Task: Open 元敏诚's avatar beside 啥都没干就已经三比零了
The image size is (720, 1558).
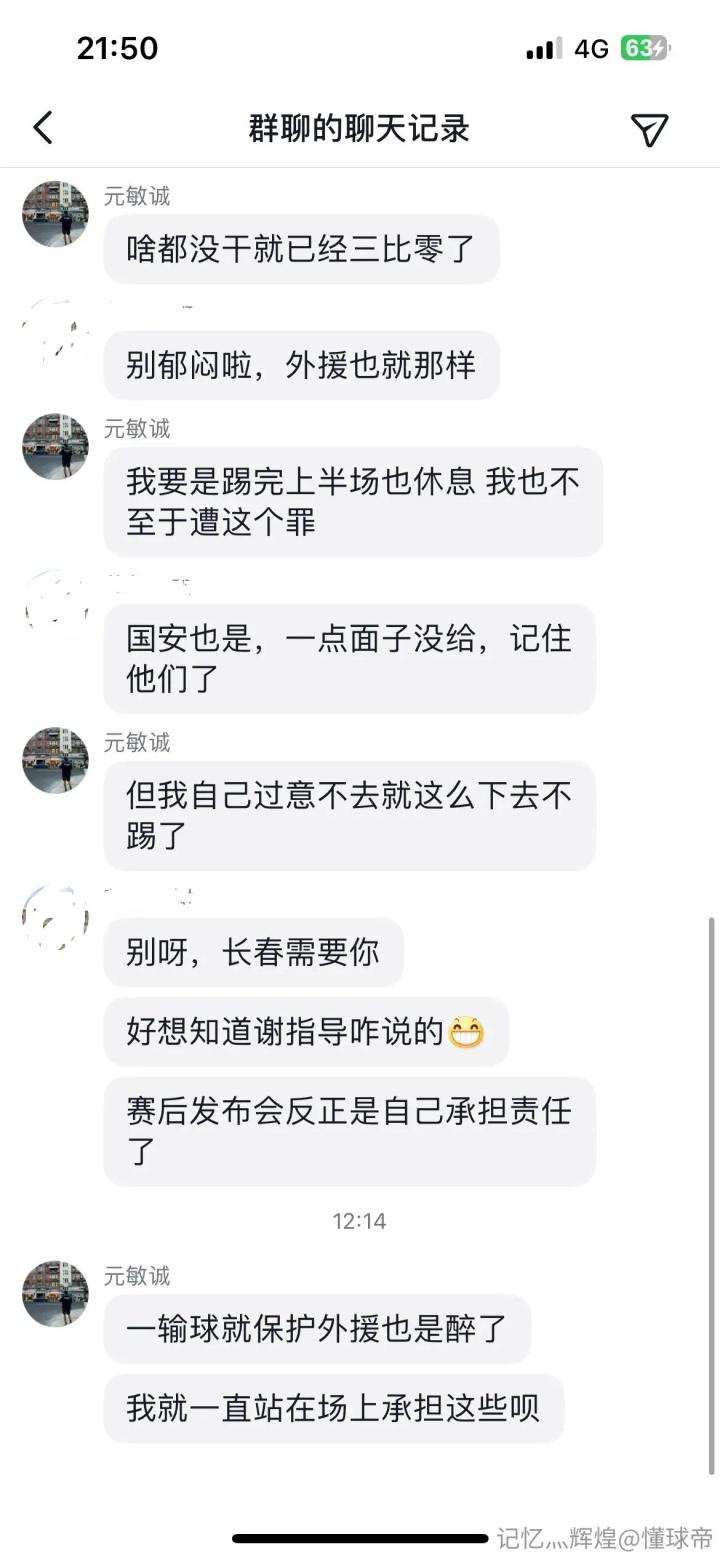Action: (x=55, y=214)
